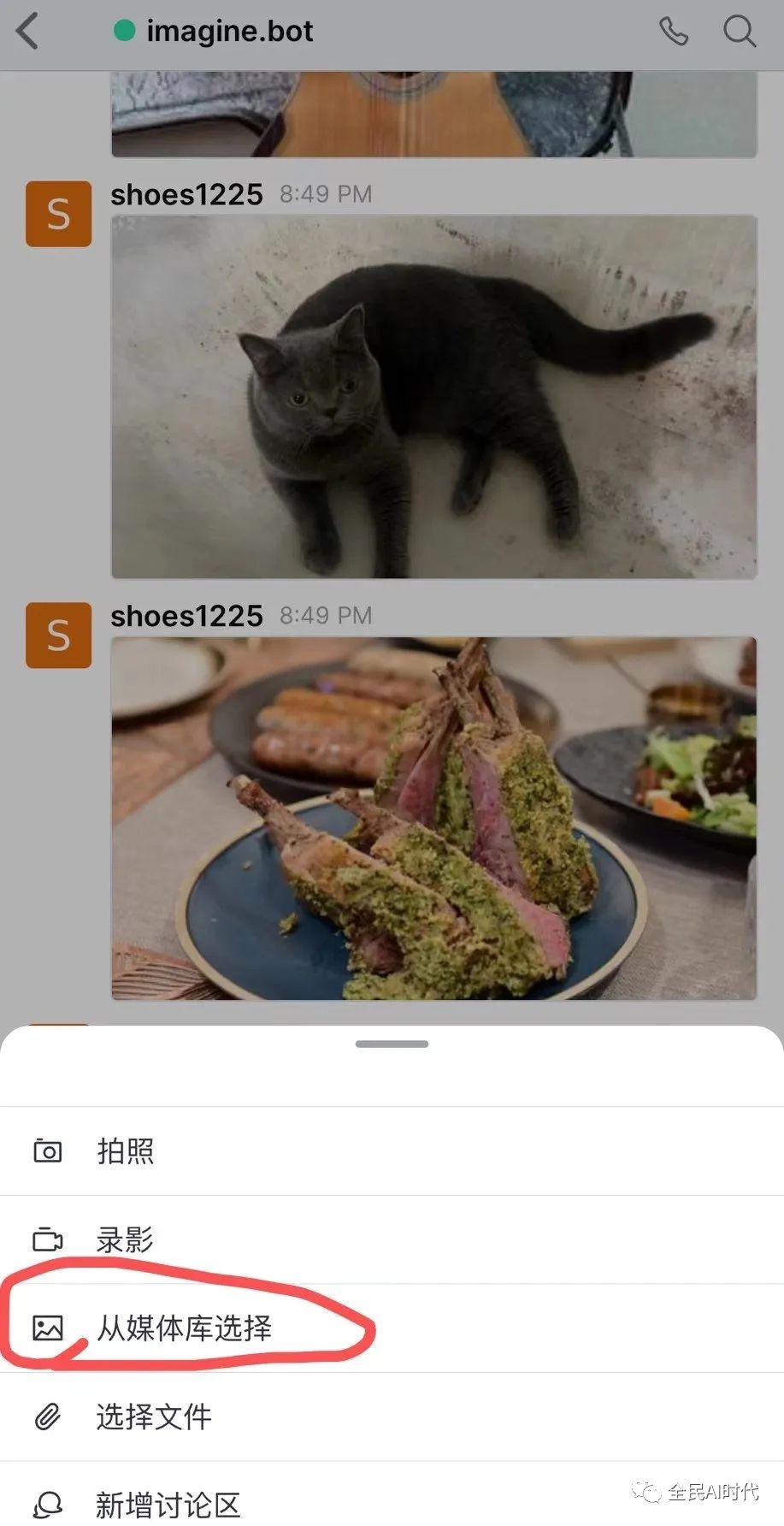Go back from imagine.bot chat
Screen dimensions: 784x1526
coord(28,33)
